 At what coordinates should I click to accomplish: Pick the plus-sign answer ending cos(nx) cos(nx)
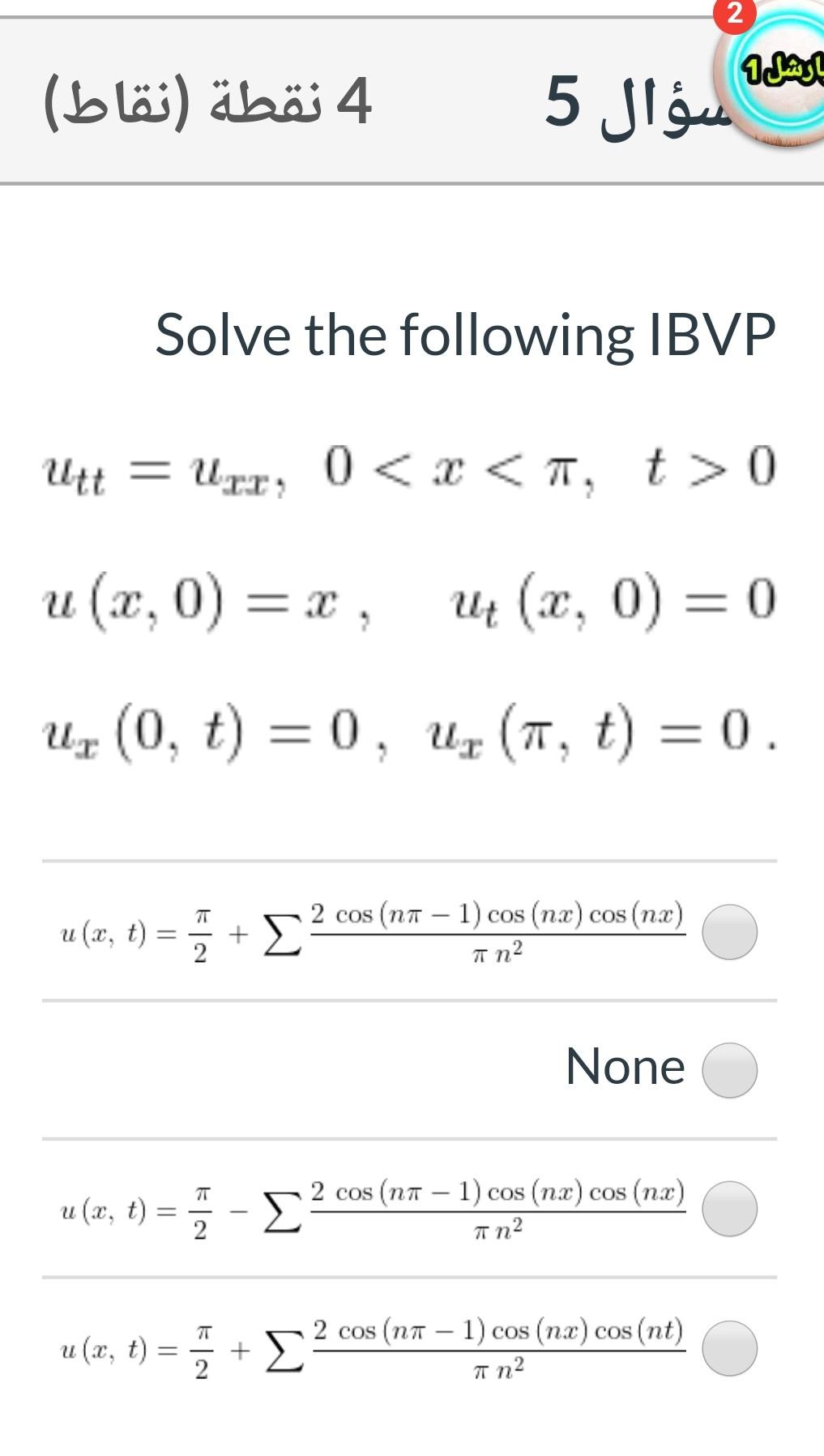pos(729,931)
